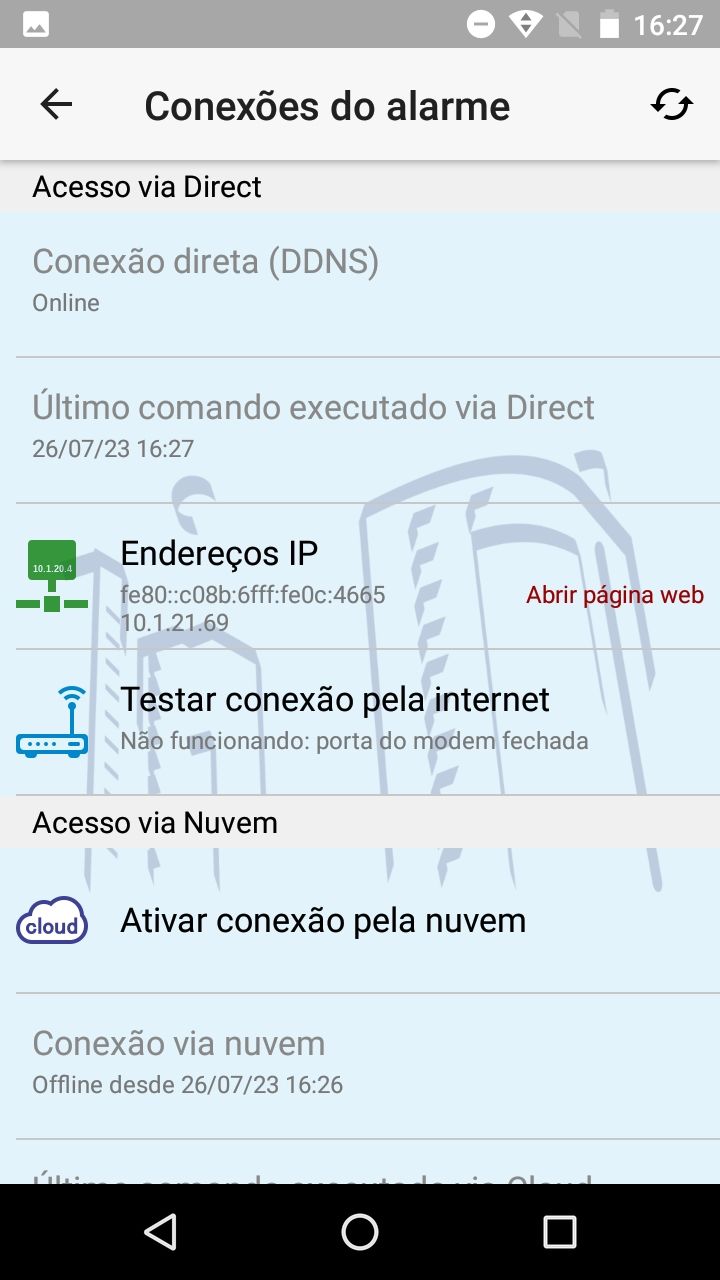Go back using the app bar arrow

[x=56, y=104]
